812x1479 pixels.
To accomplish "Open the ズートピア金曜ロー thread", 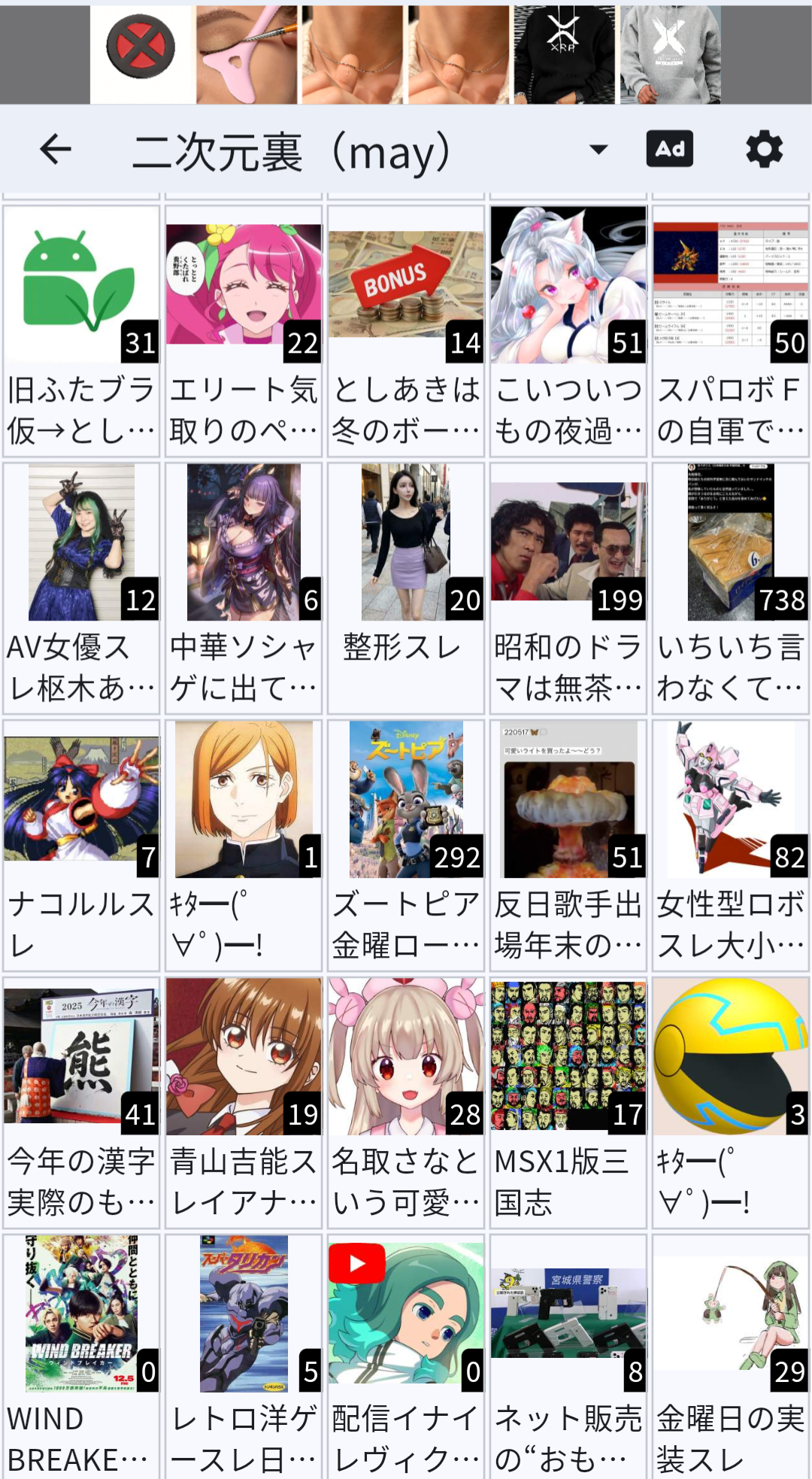I will 406,846.
